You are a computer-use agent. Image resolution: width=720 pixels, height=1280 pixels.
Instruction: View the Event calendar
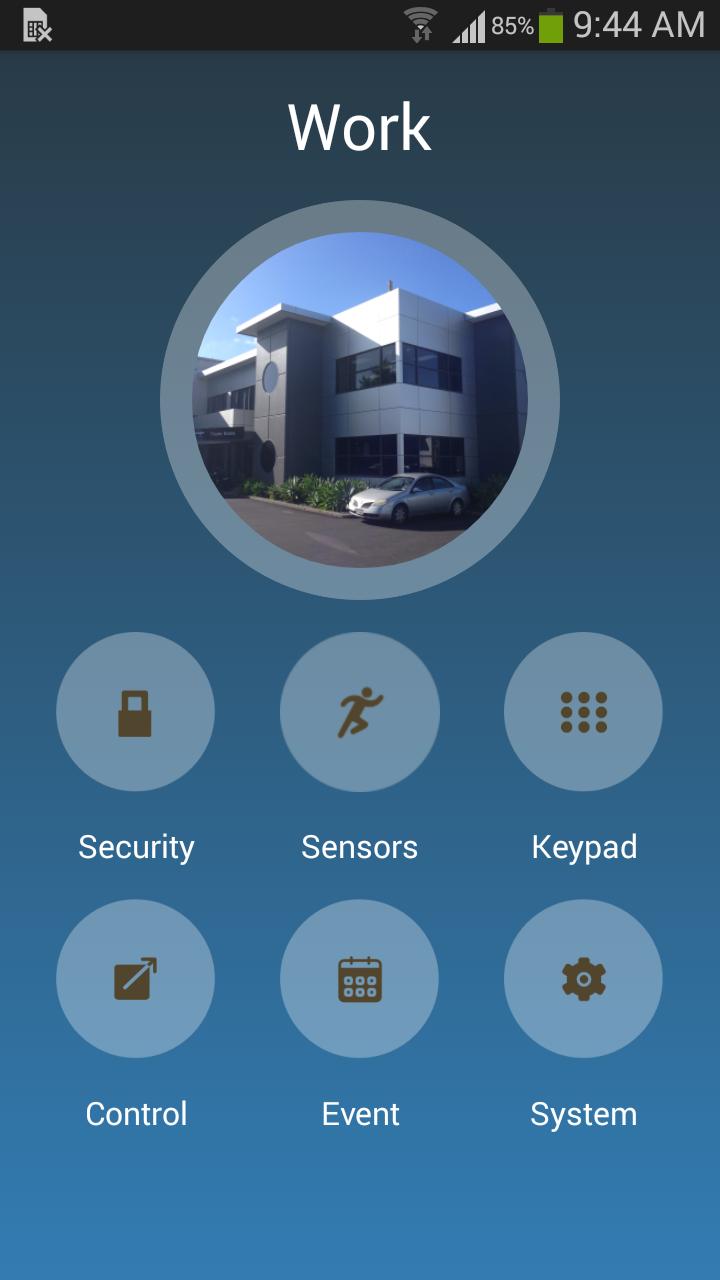point(360,978)
